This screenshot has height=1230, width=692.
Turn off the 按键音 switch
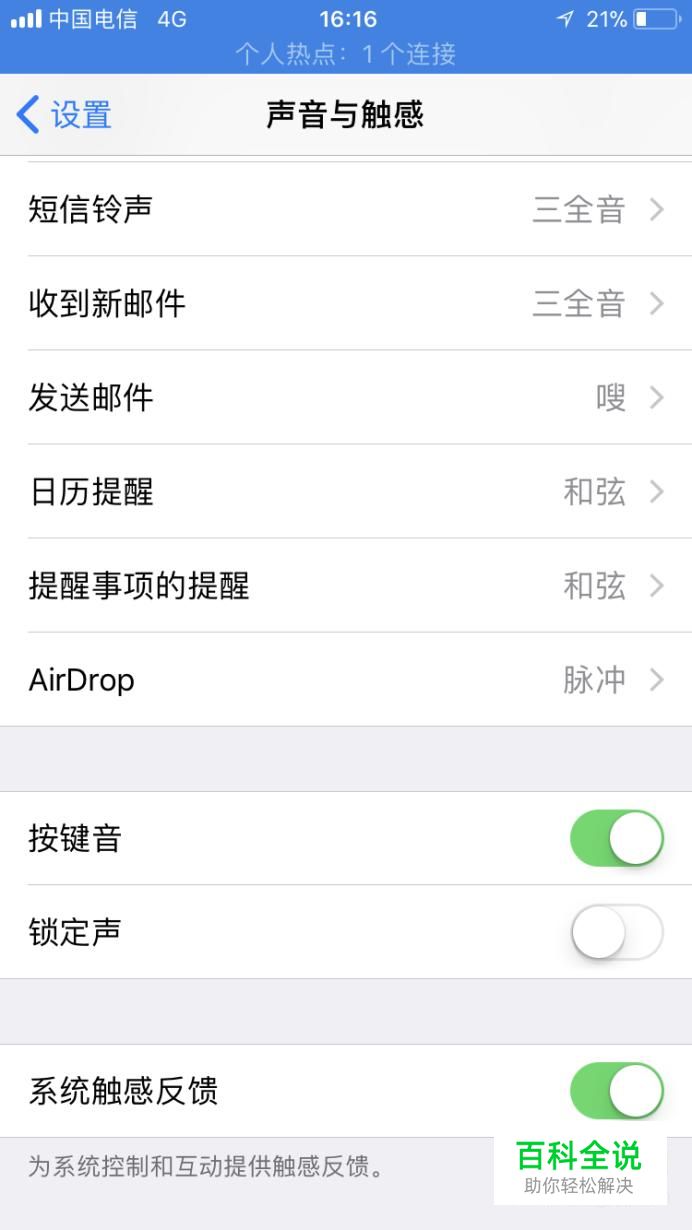point(616,838)
